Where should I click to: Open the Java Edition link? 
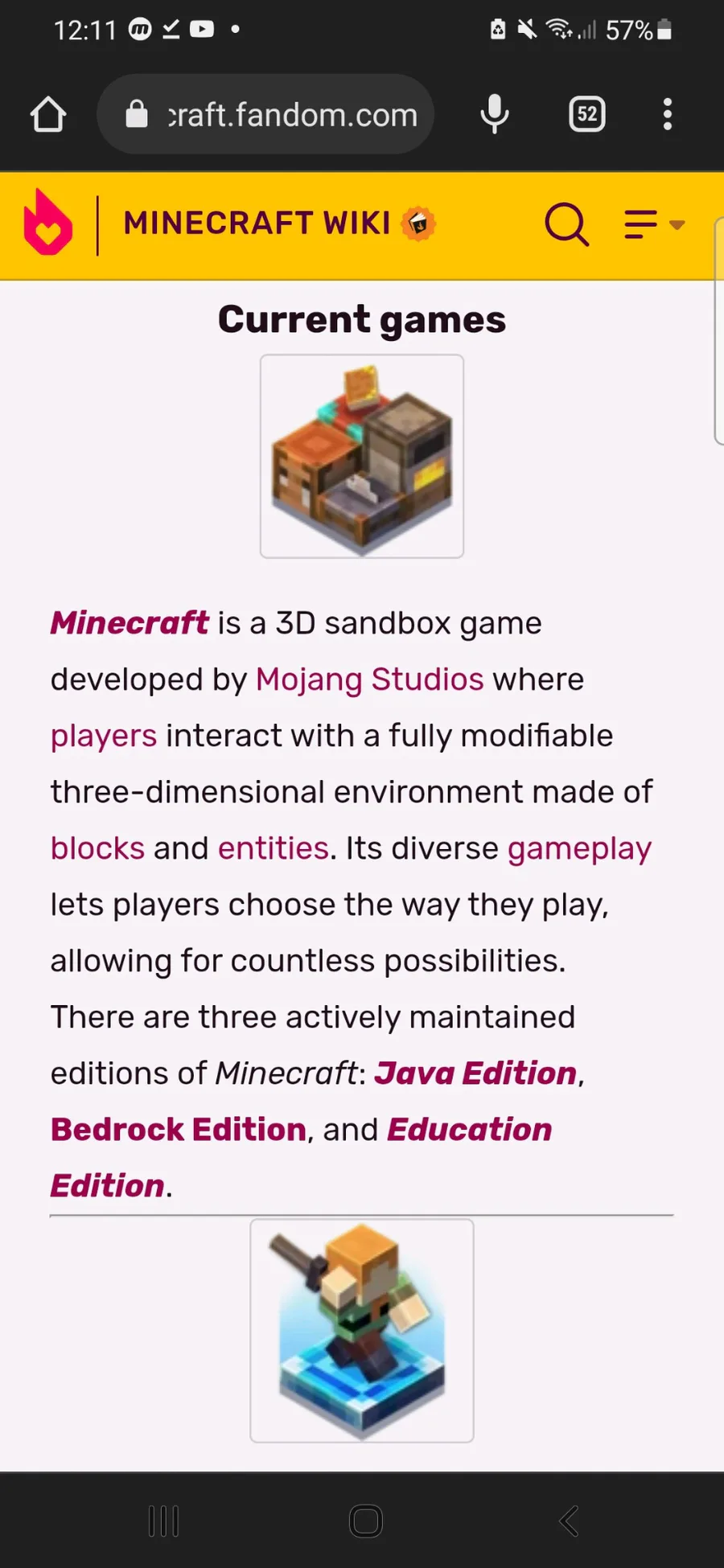point(475,1073)
